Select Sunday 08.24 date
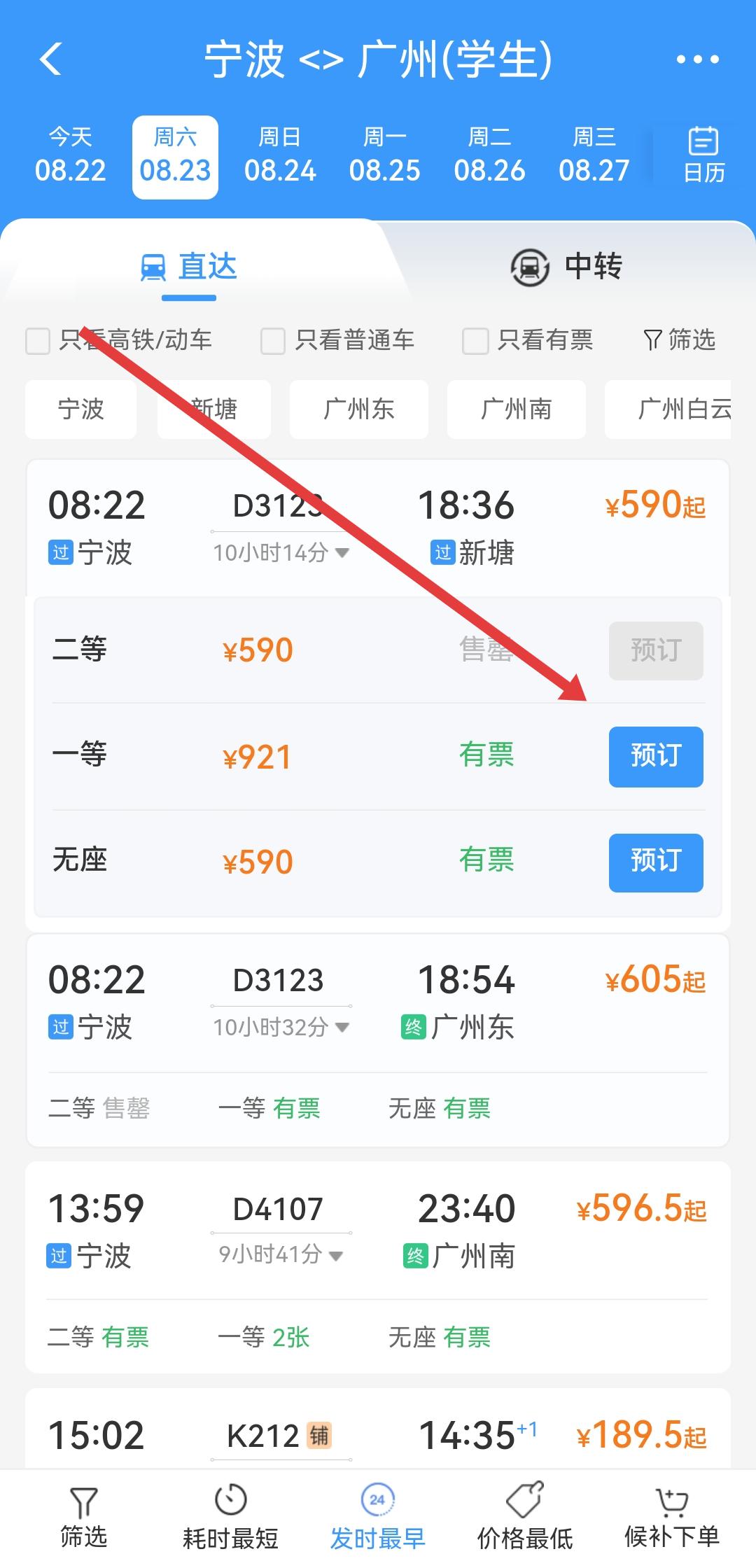The height and width of the screenshot is (1568, 756). coord(280,156)
